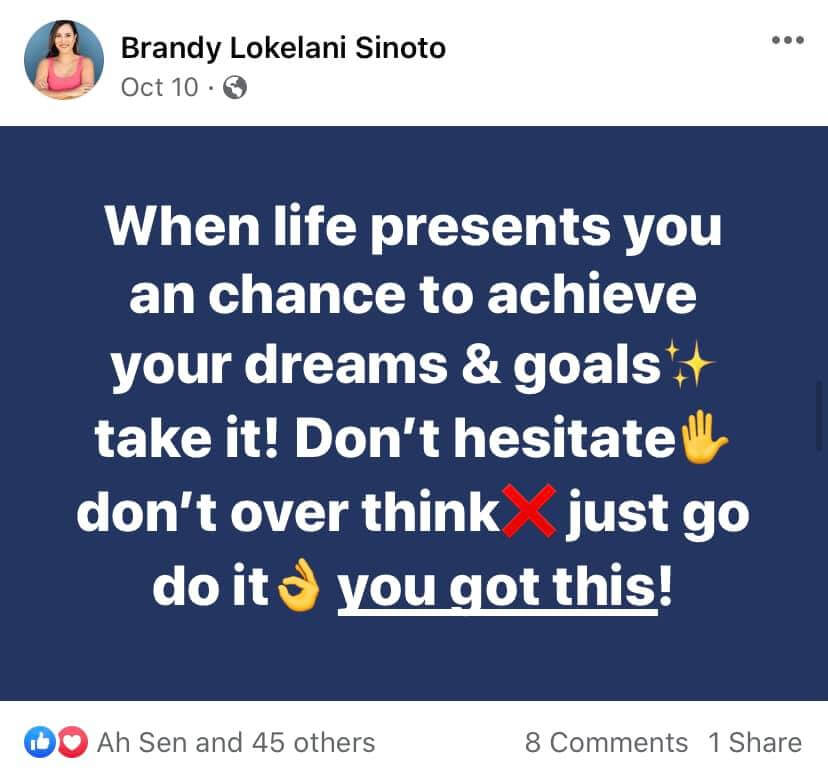Open Brandy Lokelani Sinoto's profile name link
The height and width of the screenshot is (775, 828).
[283, 47]
